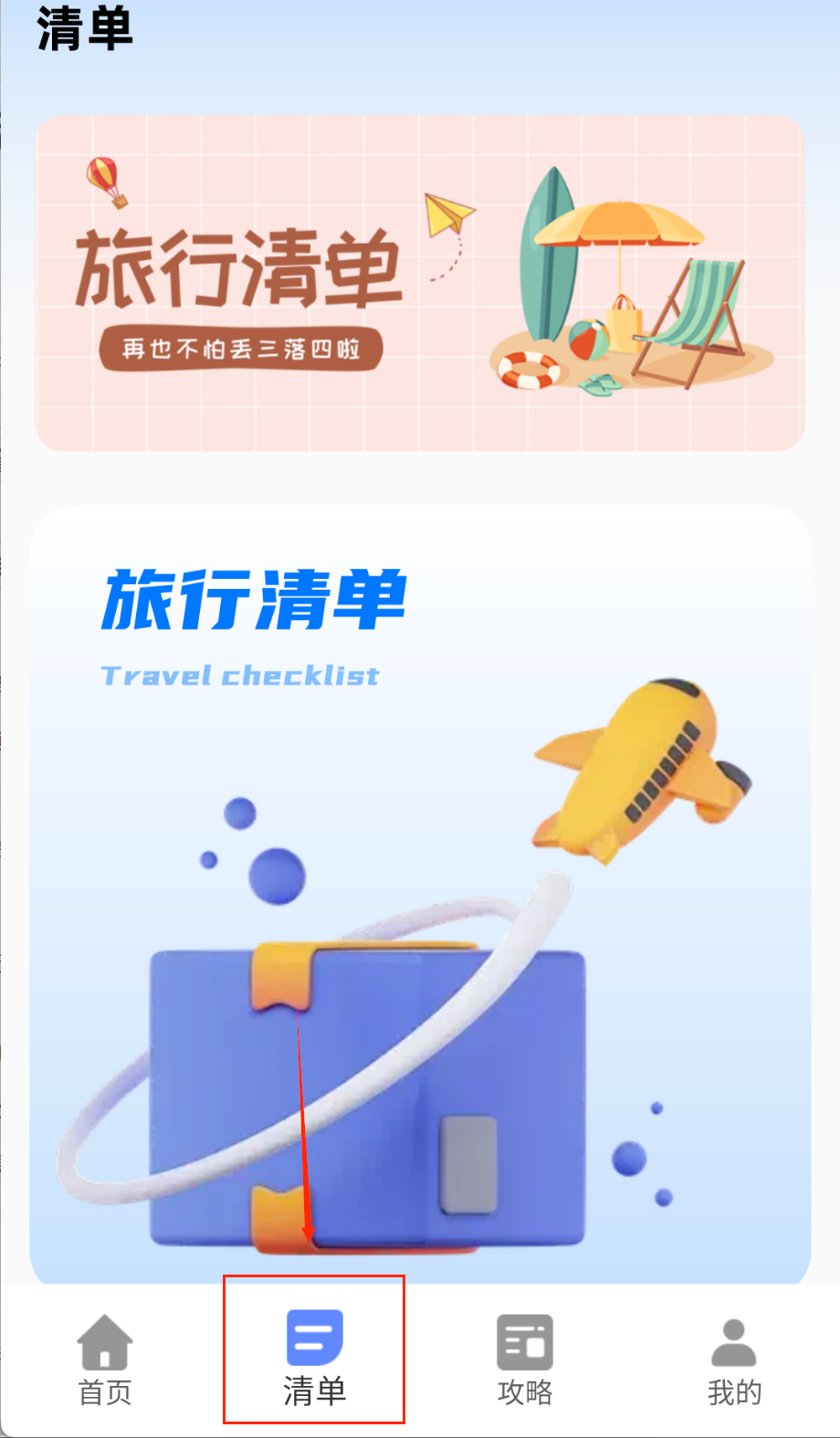Select the 清单 checklist tab
Image resolution: width=840 pixels, height=1438 pixels.
point(314,1358)
